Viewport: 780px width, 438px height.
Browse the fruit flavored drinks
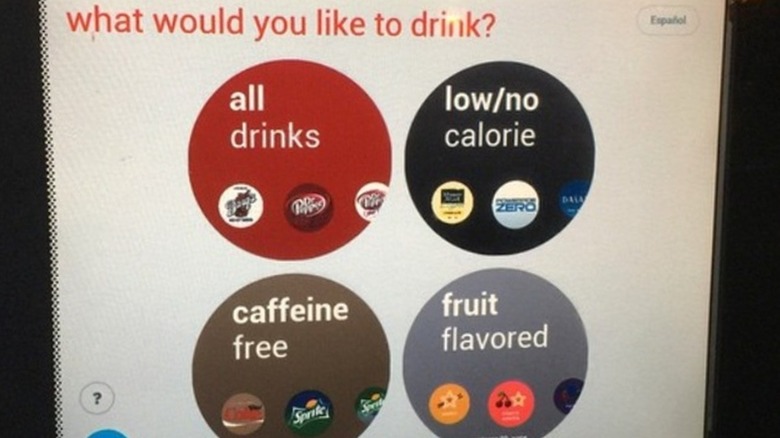point(495,350)
